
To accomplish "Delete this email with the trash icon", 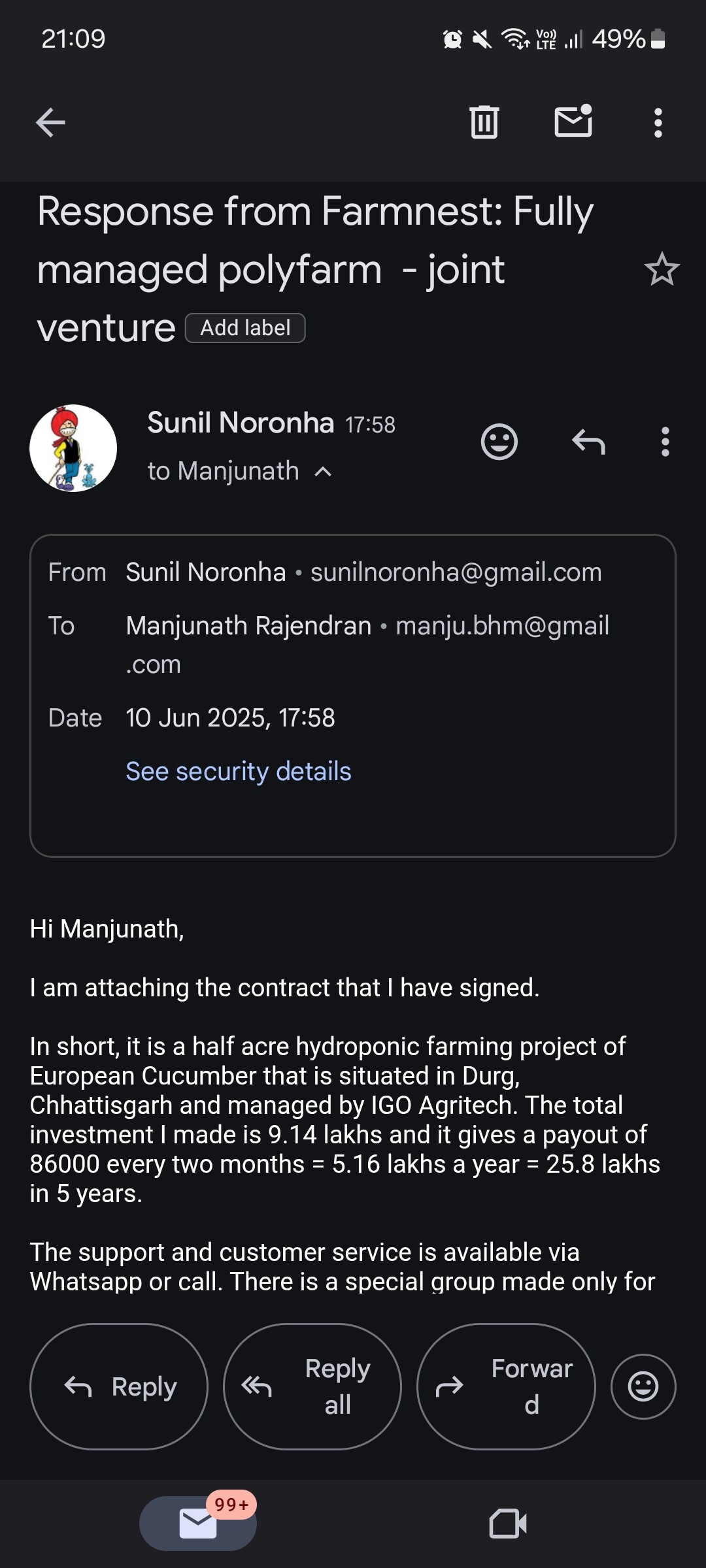I will [484, 122].
